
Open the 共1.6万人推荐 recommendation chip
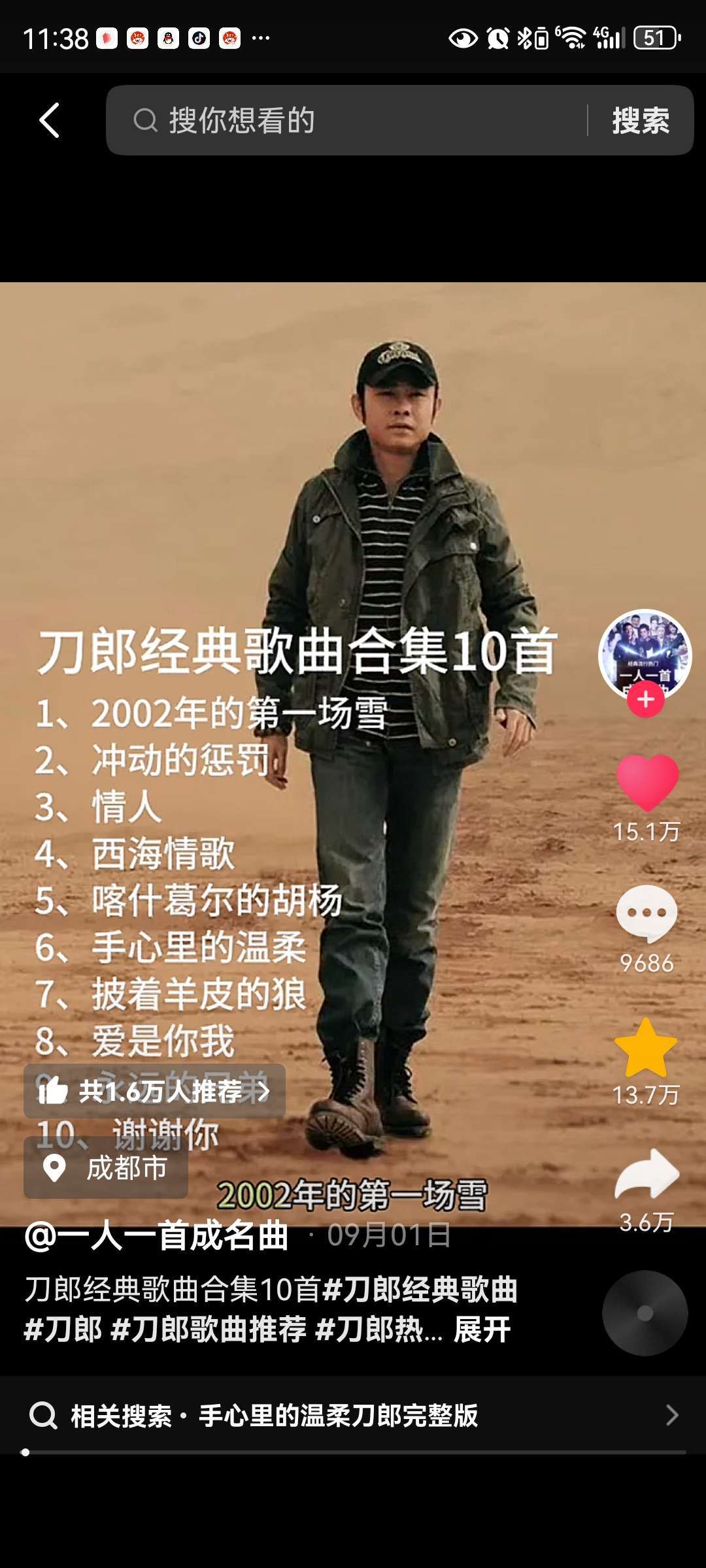[154, 1091]
